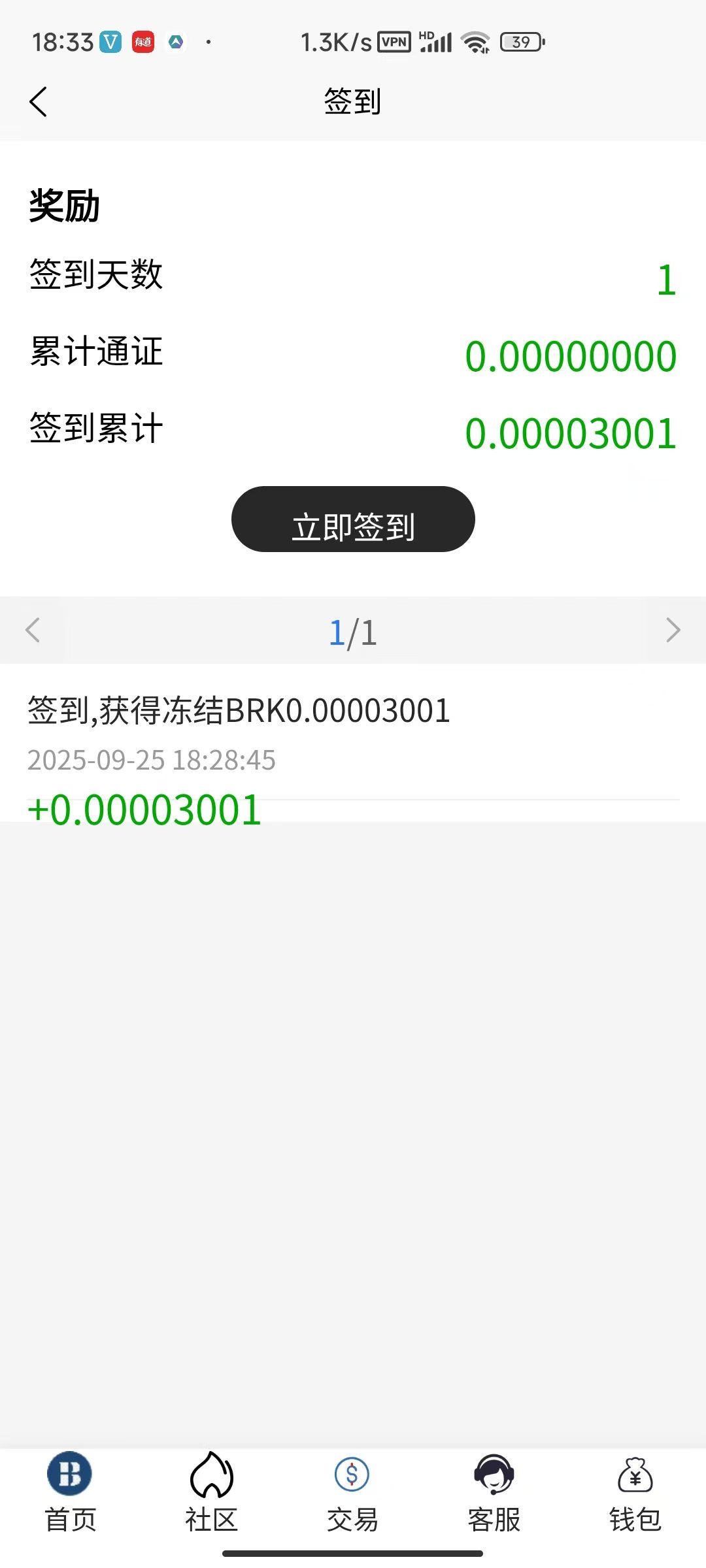This screenshot has height=1568, width=706.
Task: Go to the next records page
Action: pos(673,630)
